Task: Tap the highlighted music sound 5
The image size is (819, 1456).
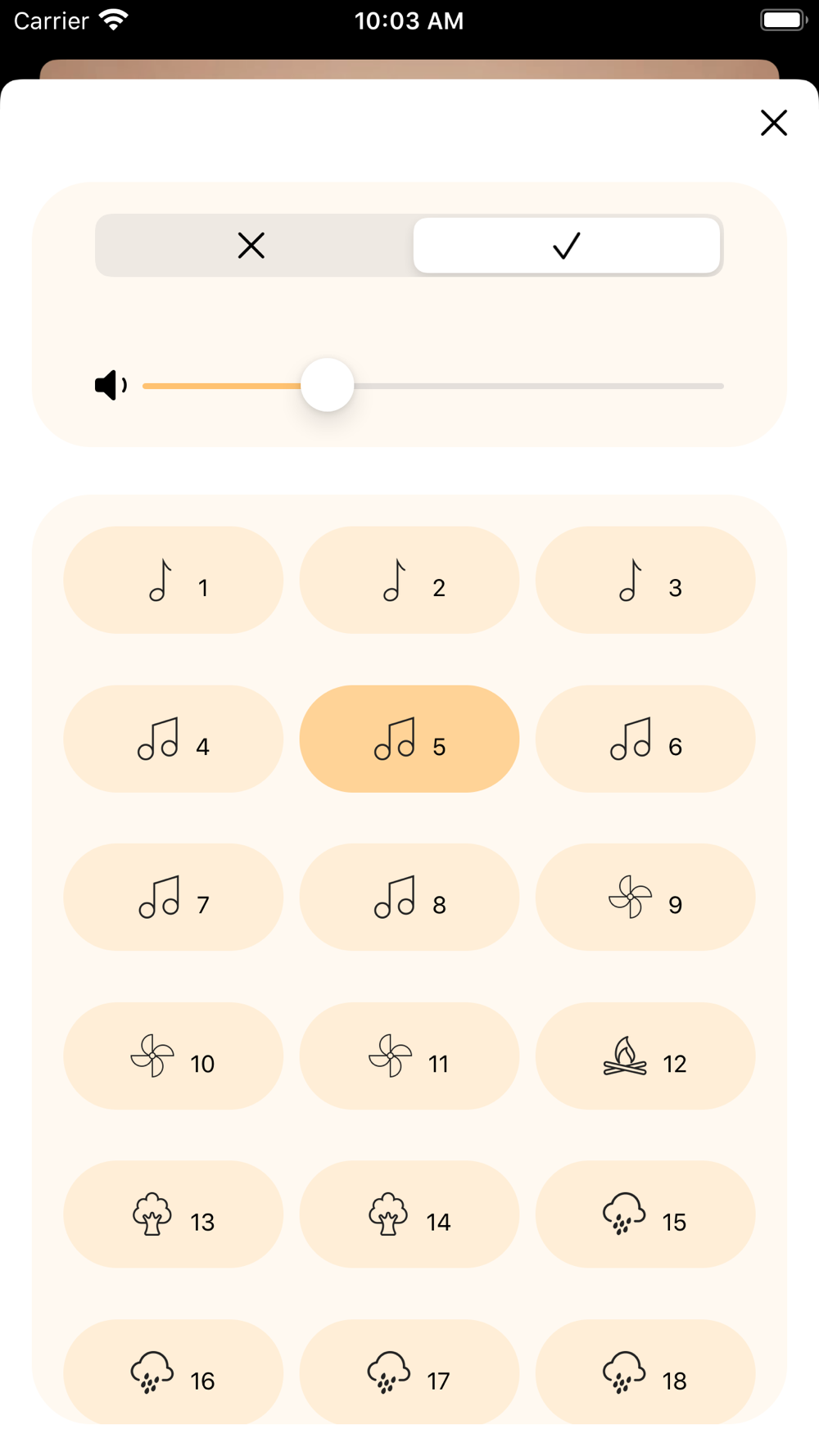Action: click(409, 739)
